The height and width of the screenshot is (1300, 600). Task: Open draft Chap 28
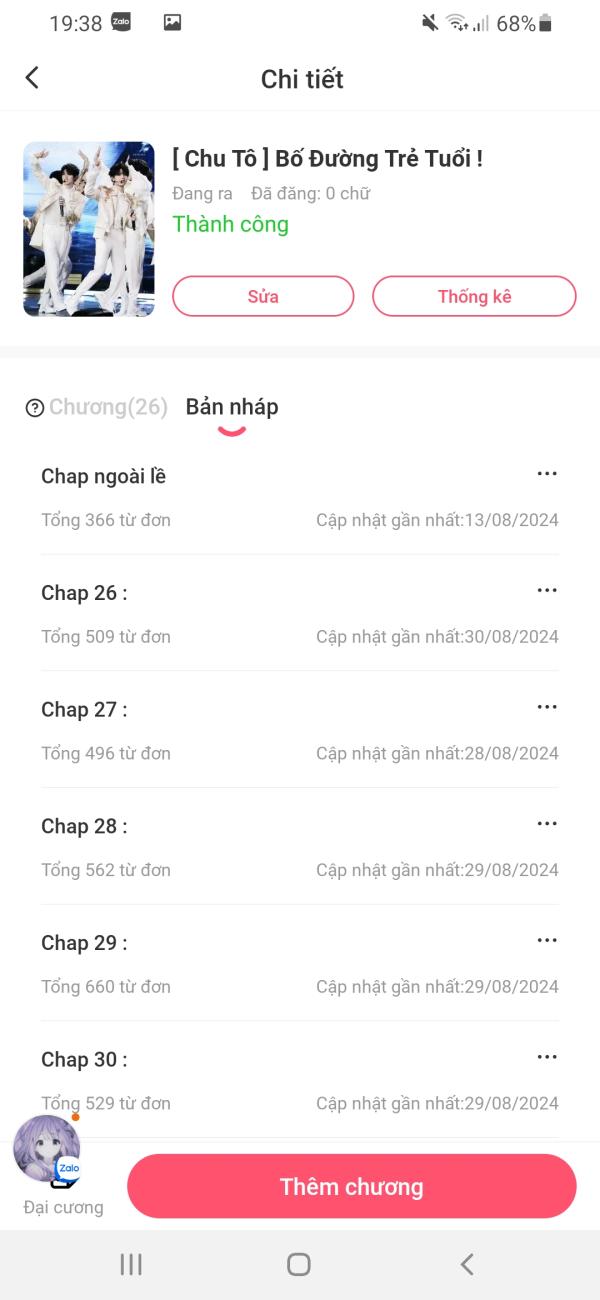300,847
